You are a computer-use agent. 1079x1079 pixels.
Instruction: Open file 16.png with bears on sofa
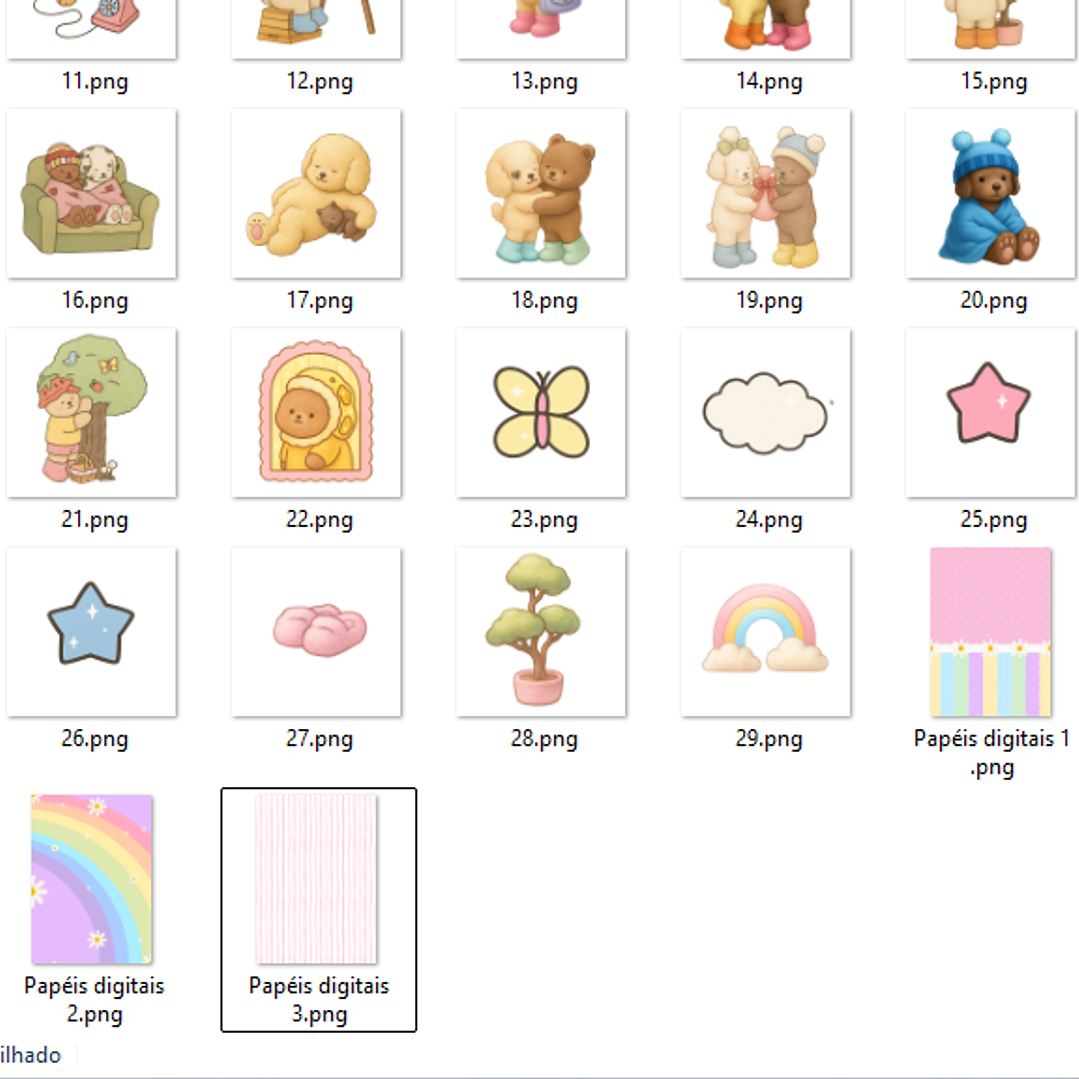click(x=91, y=194)
